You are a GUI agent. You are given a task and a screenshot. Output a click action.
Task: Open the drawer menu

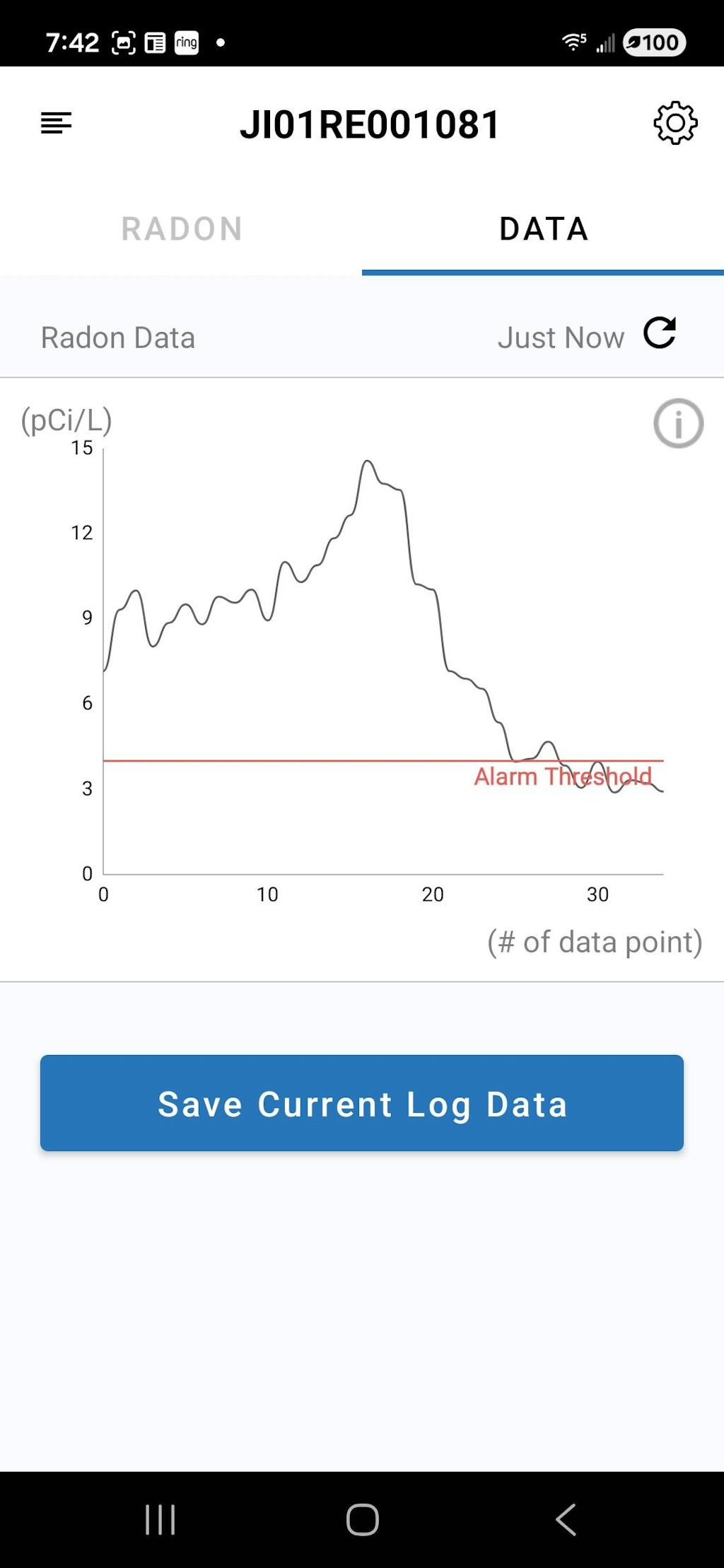(57, 123)
